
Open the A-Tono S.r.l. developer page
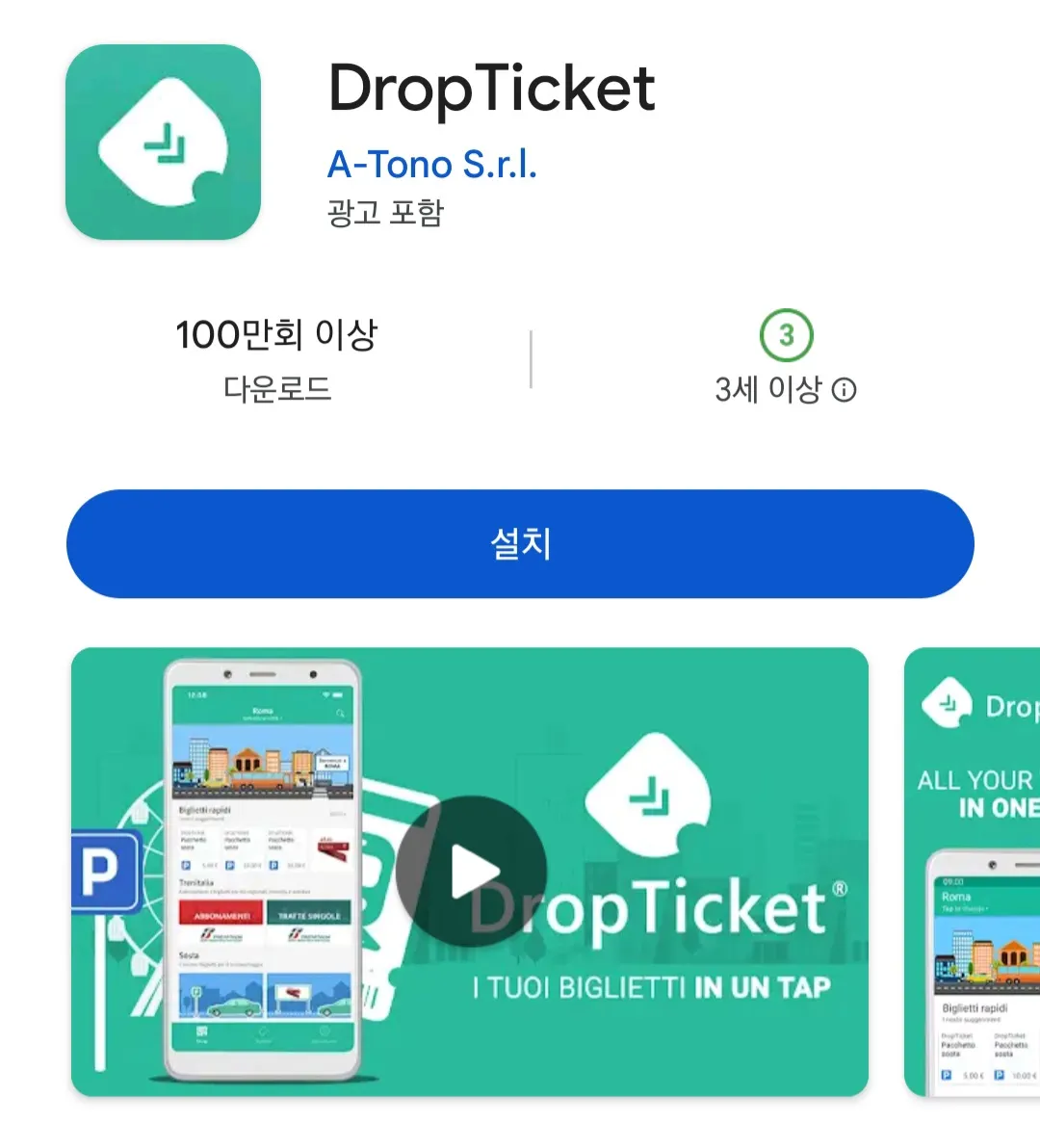431,165
